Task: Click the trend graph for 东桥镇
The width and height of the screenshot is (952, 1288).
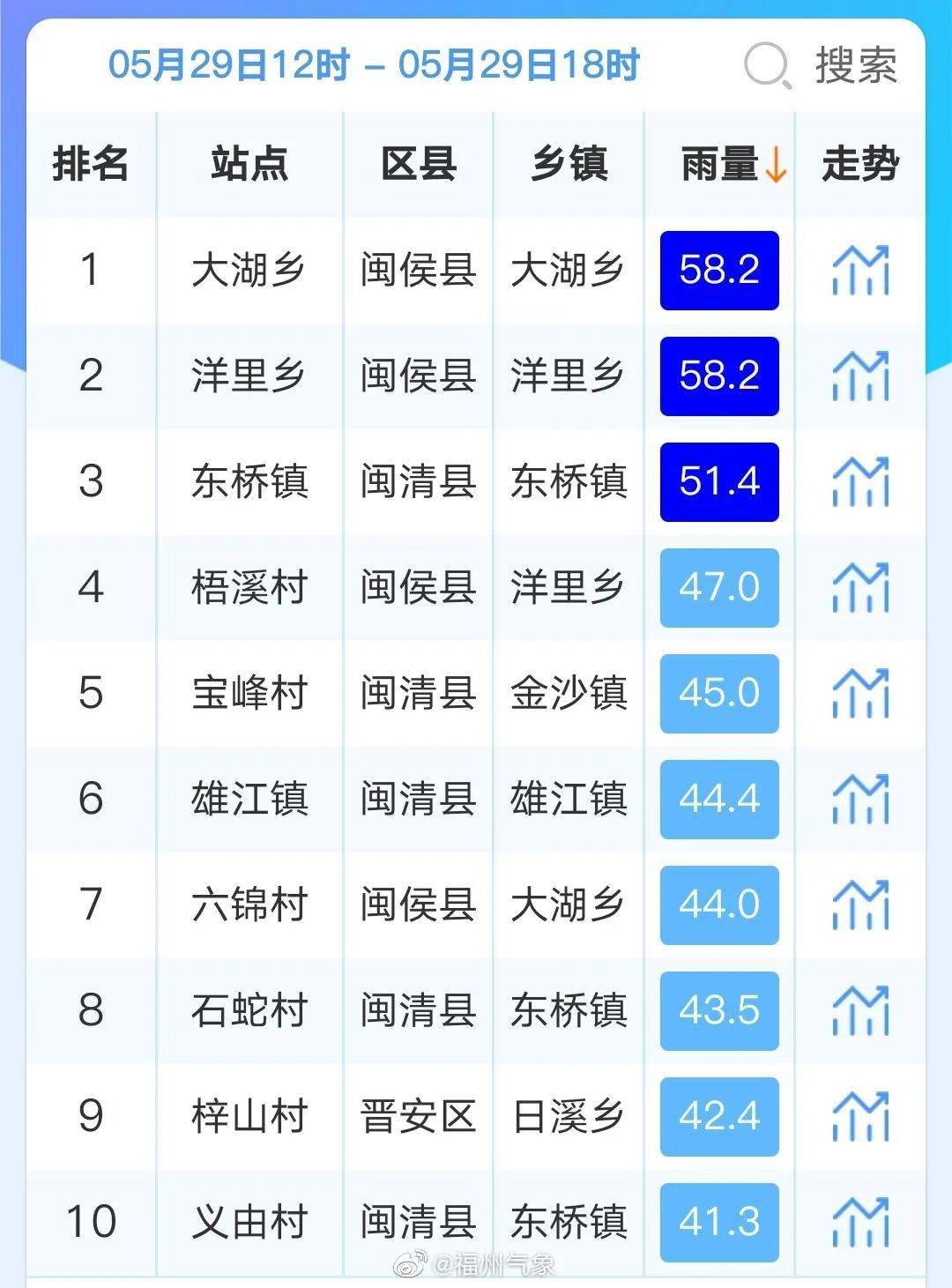Action: (x=859, y=482)
